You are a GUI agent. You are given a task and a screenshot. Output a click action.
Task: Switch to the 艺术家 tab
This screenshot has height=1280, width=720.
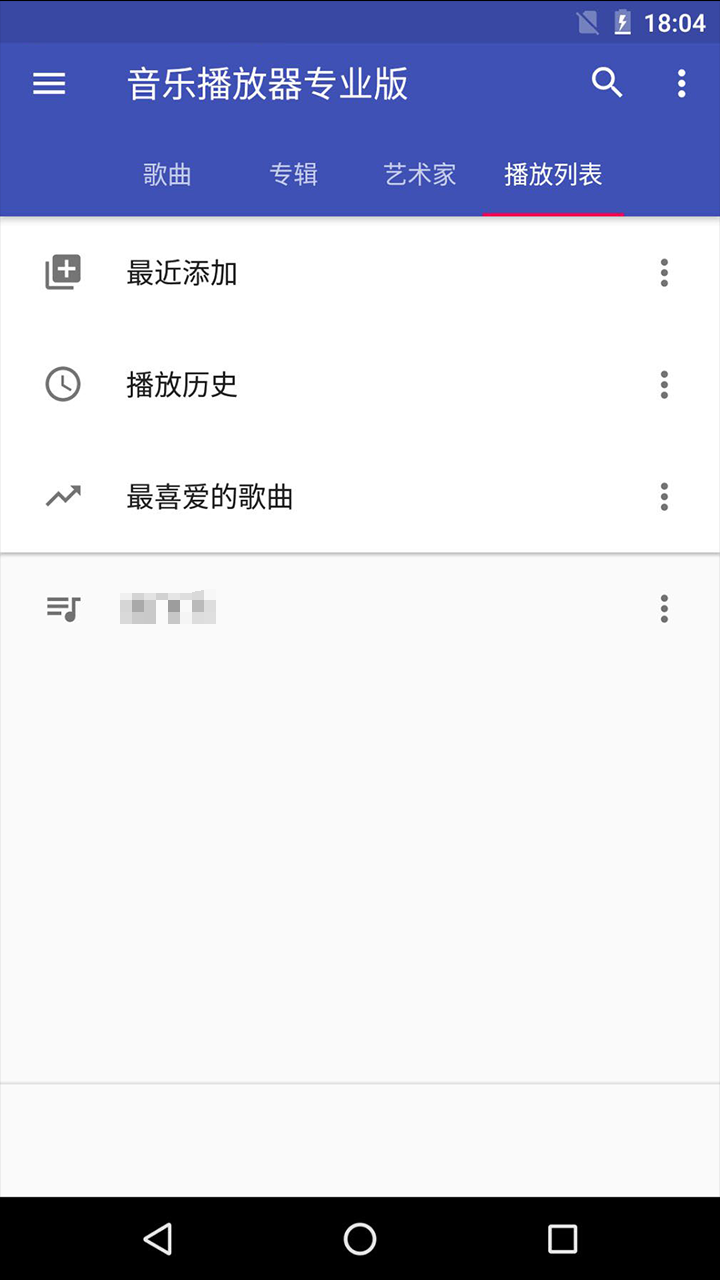420,175
